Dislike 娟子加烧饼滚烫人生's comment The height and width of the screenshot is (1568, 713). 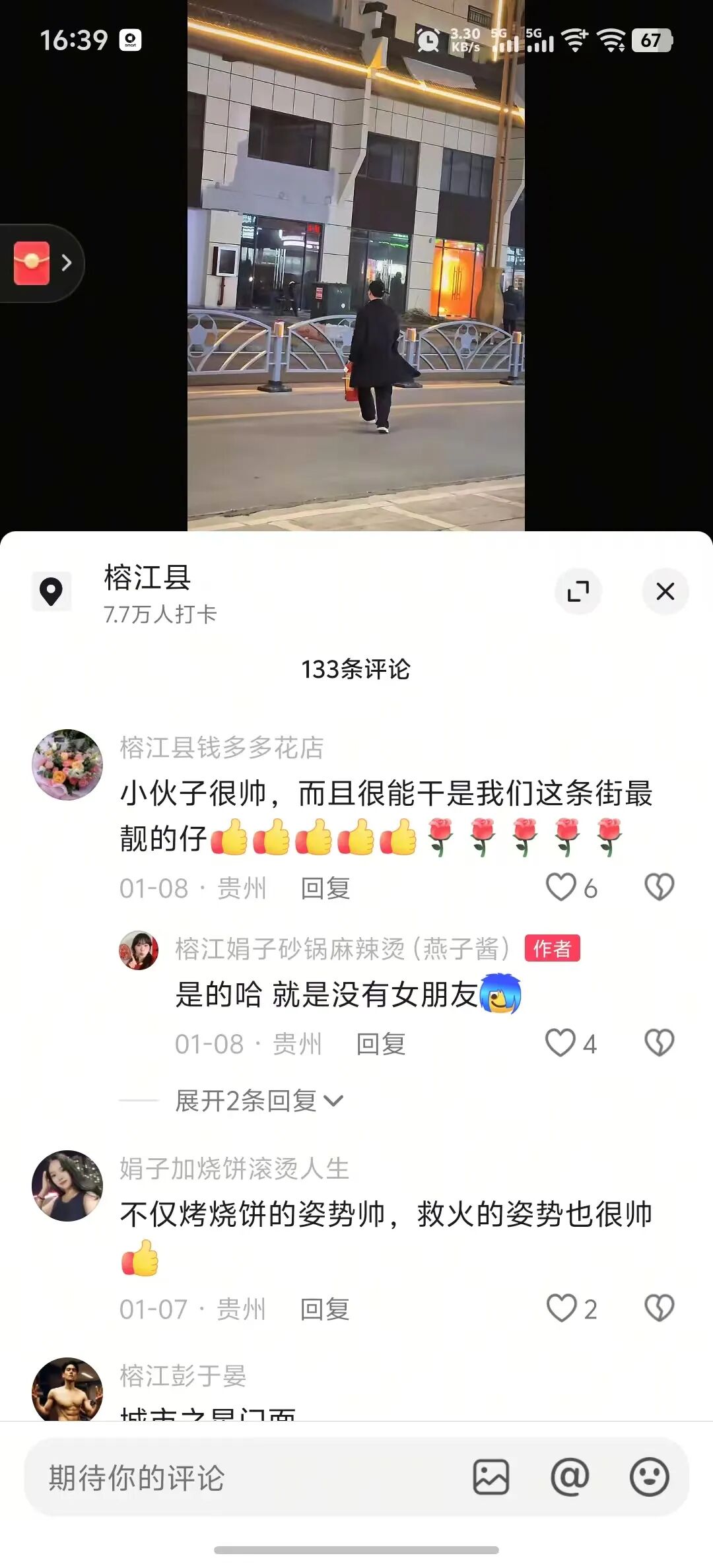[x=659, y=1309]
